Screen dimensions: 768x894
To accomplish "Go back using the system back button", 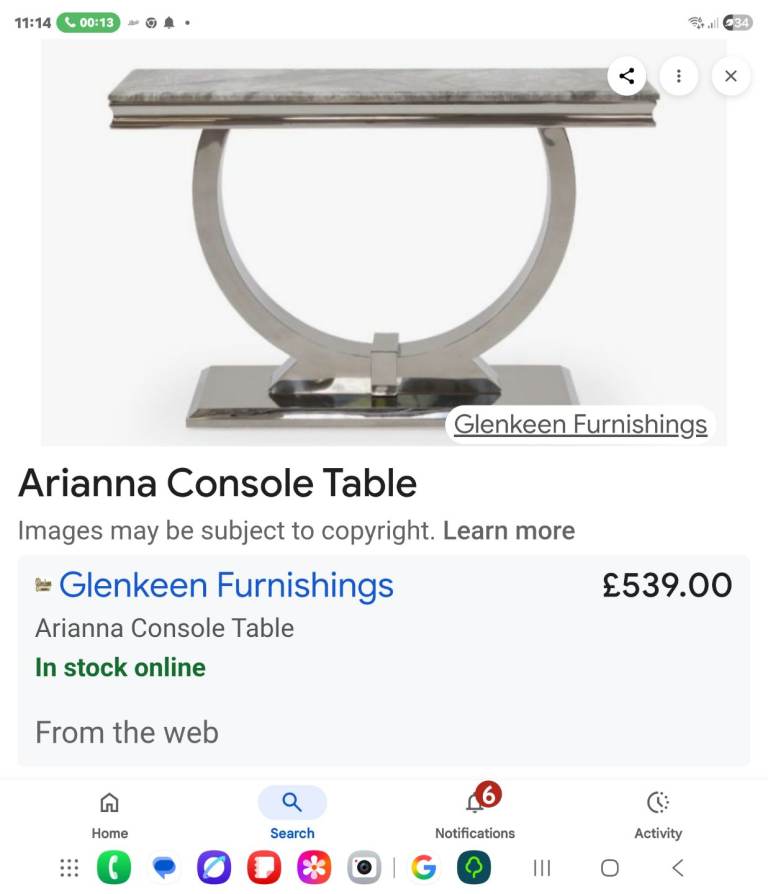I will 678,868.
